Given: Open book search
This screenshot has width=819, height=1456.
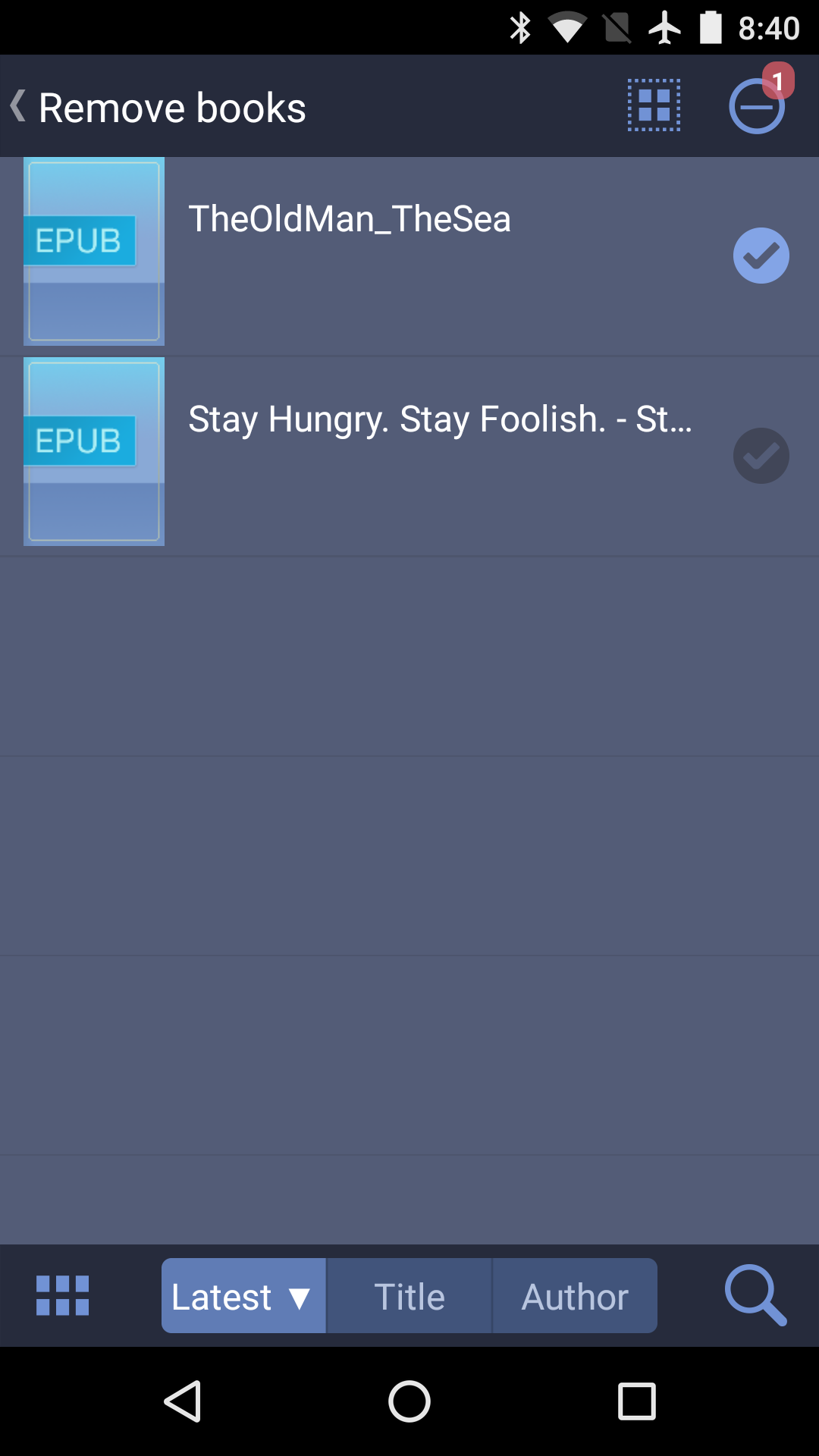Looking at the screenshot, I should 755,1295.
